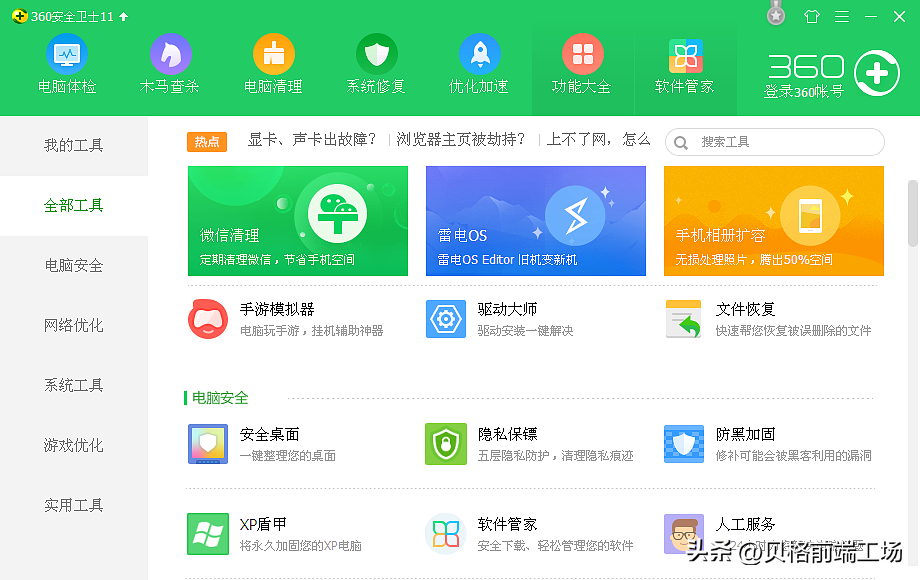Go to 系统修复
Image resolution: width=920 pixels, height=580 pixels.
click(376, 64)
